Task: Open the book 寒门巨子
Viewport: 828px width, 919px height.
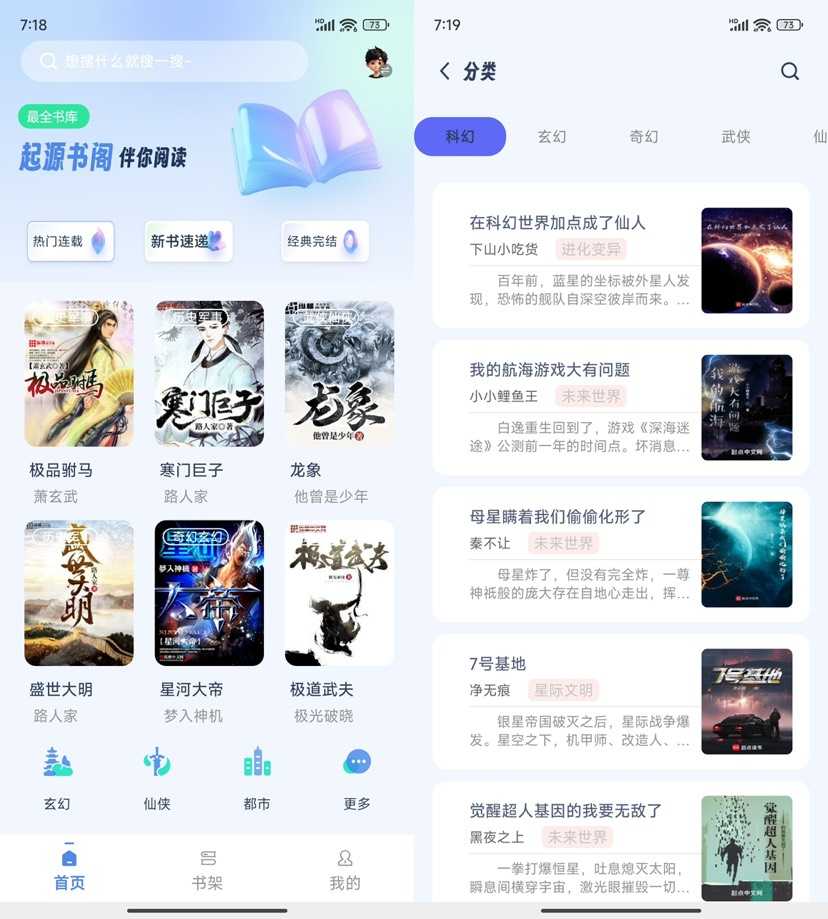Action: coord(209,374)
